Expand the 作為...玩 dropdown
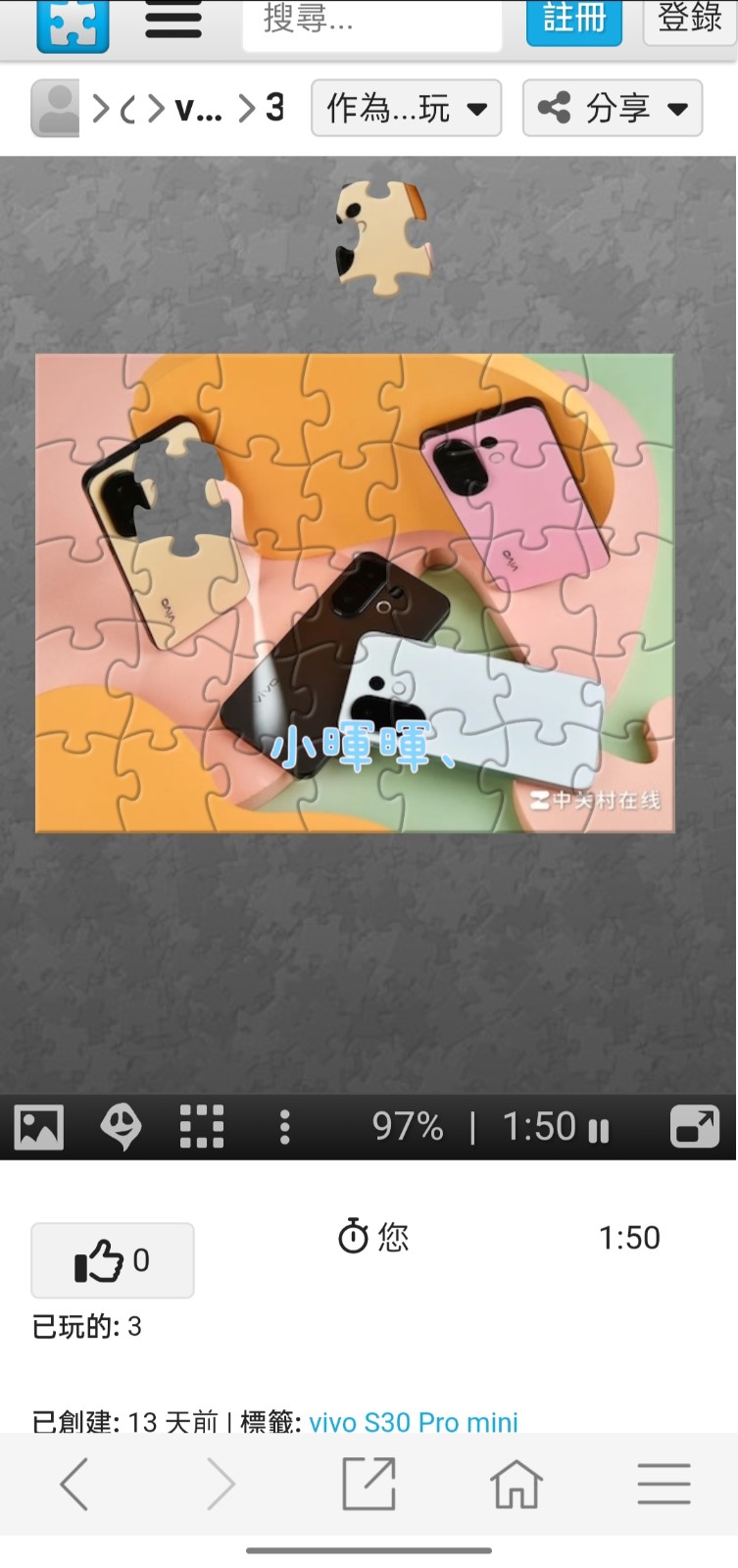738x1568 pixels. click(x=407, y=108)
